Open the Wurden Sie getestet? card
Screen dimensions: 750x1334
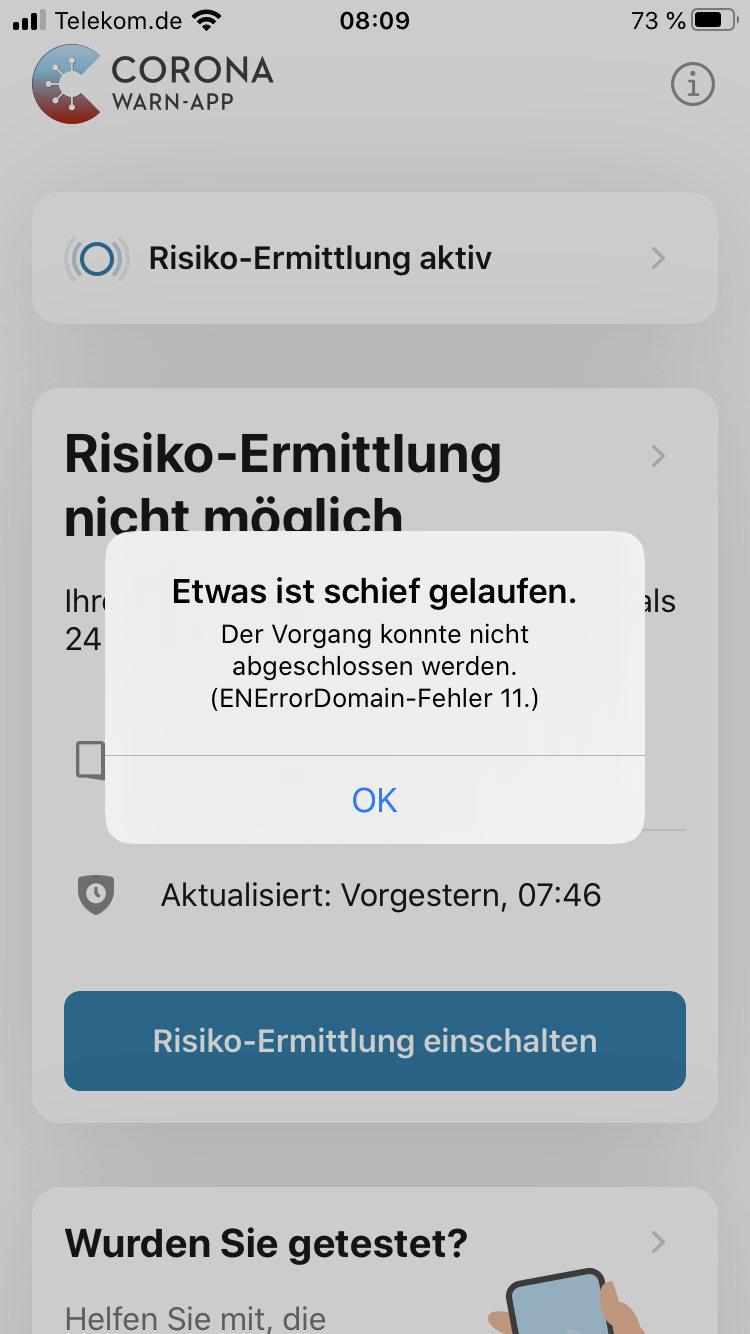(375, 1245)
